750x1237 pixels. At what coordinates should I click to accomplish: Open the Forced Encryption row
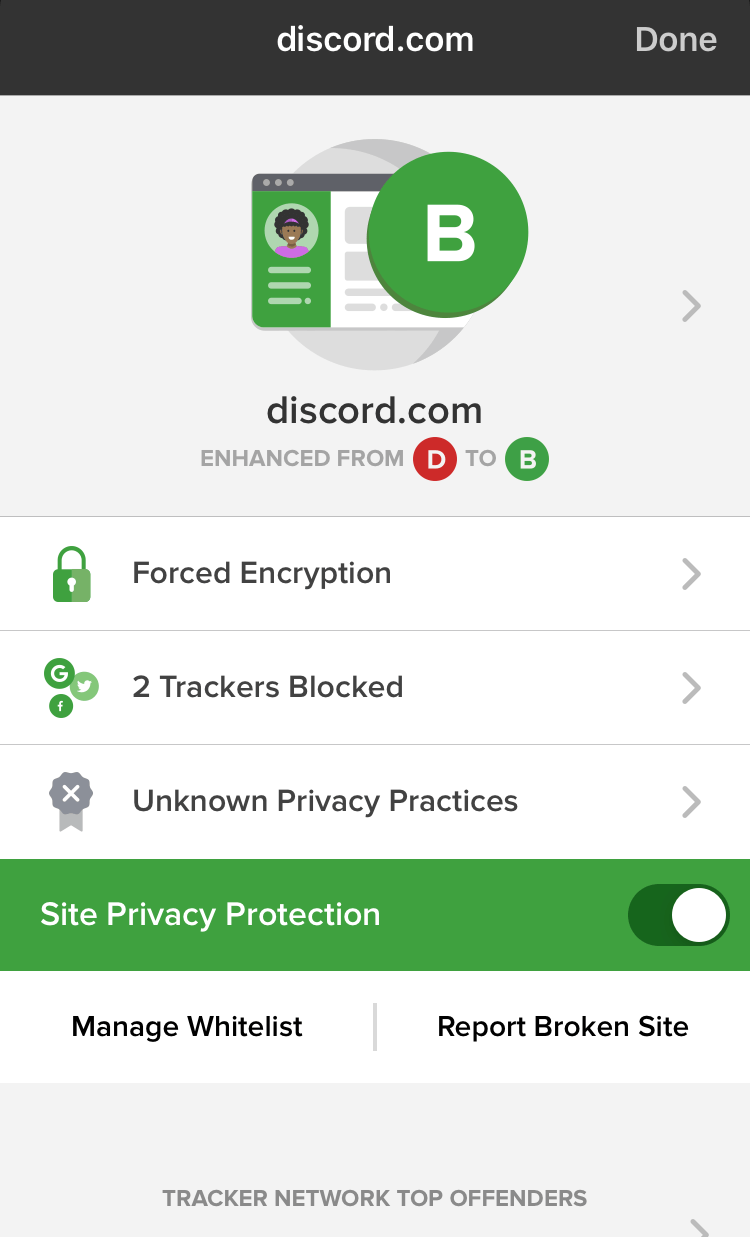click(375, 574)
